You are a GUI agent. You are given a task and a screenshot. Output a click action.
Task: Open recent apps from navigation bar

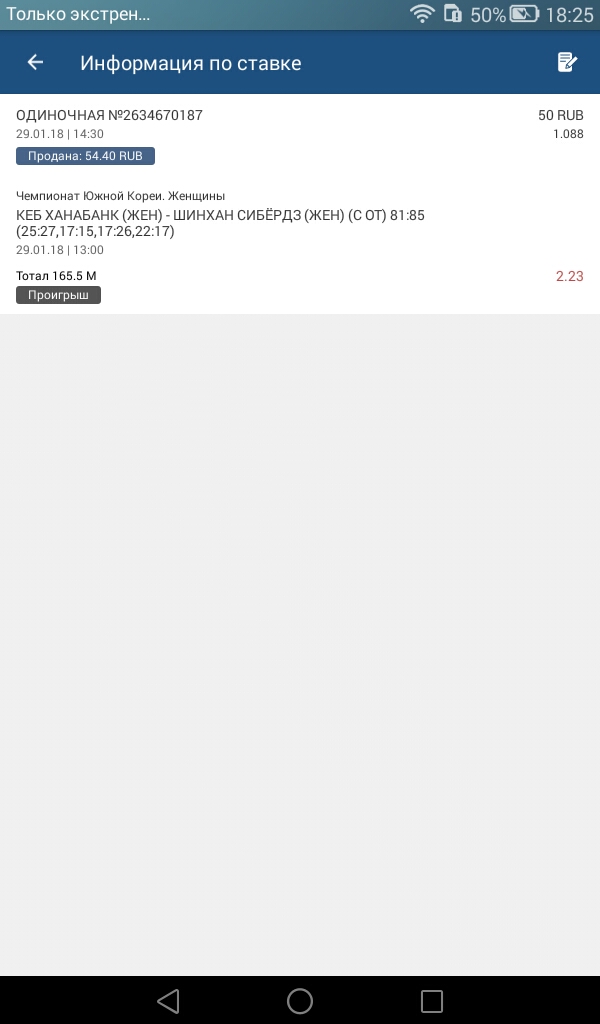tap(432, 1000)
